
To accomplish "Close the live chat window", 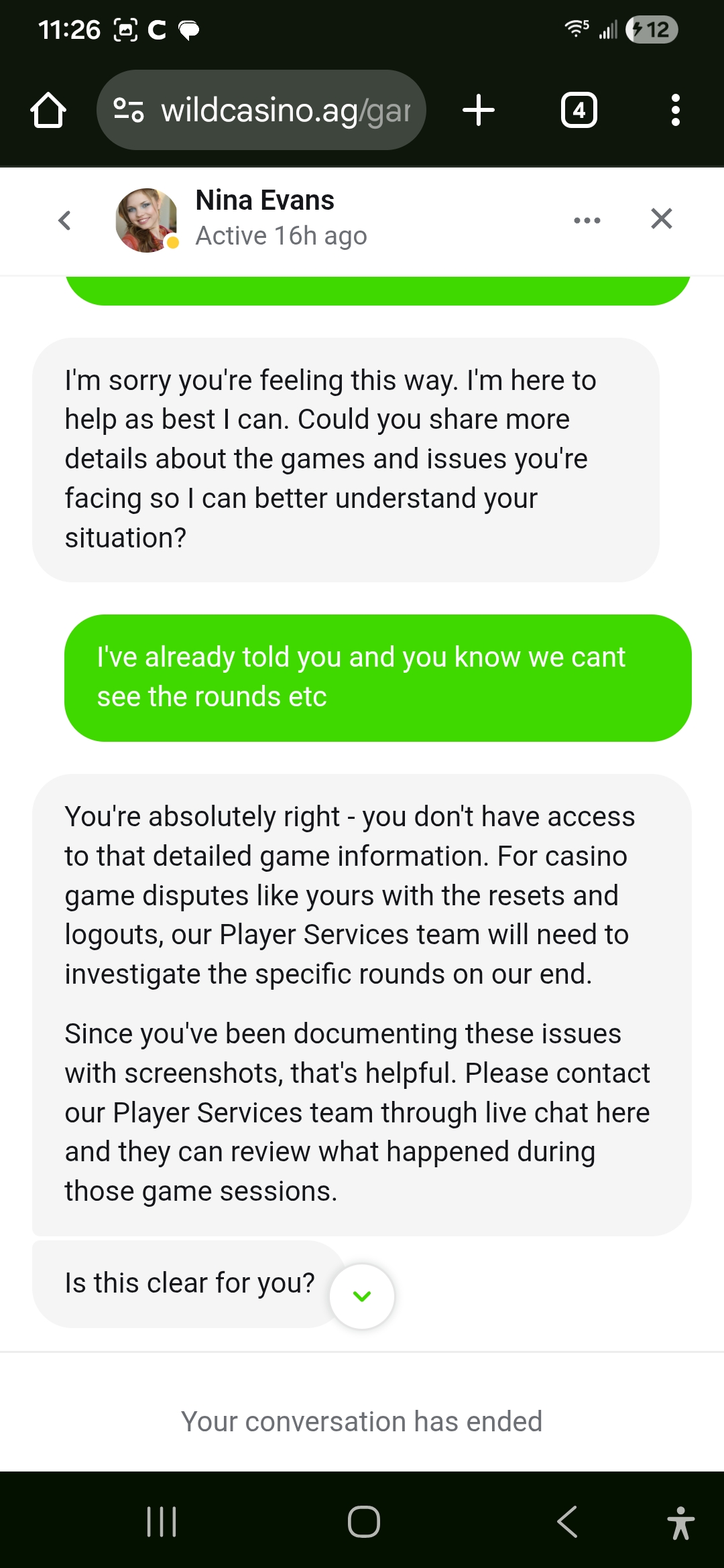I will pyautogui.click(x=661, y=219).
